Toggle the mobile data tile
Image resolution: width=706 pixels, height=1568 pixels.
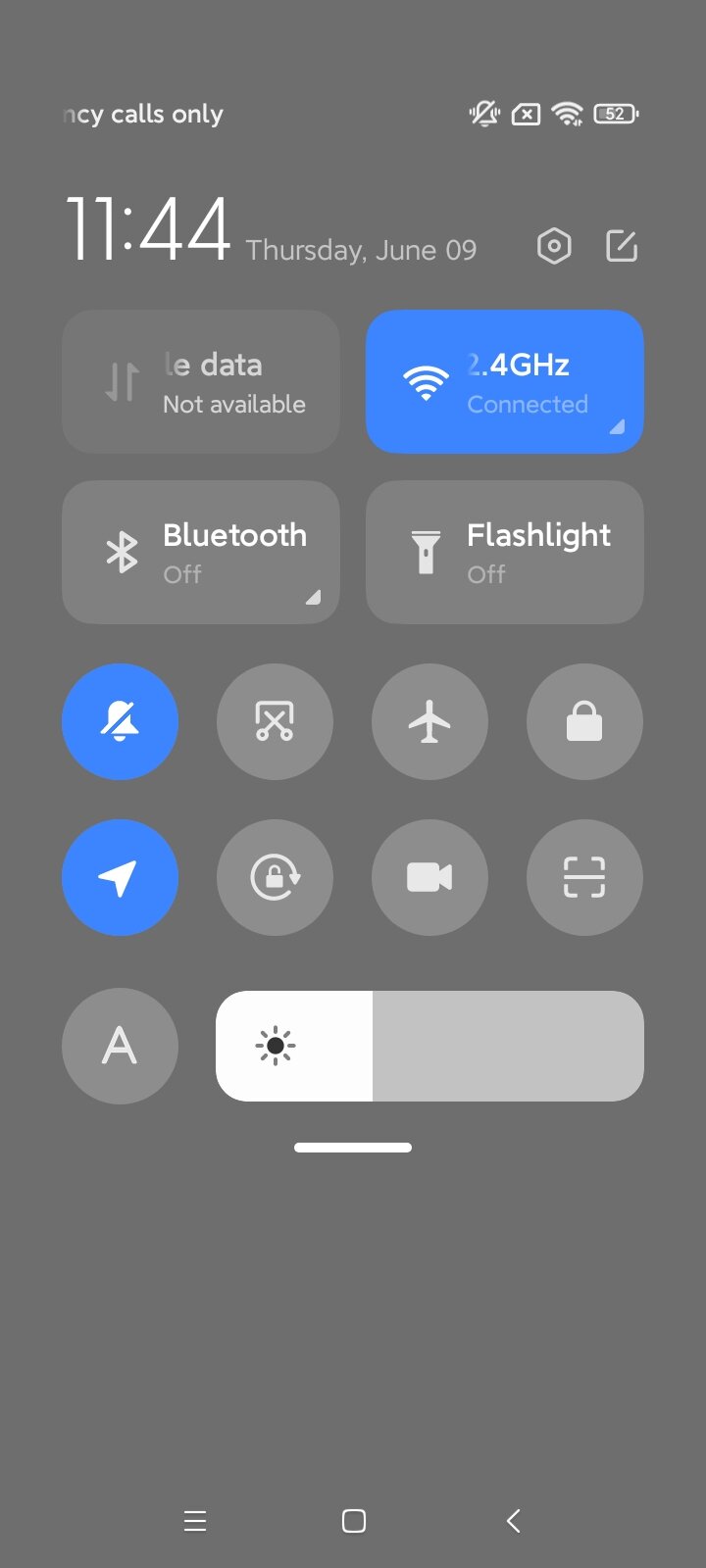[201, 382]
